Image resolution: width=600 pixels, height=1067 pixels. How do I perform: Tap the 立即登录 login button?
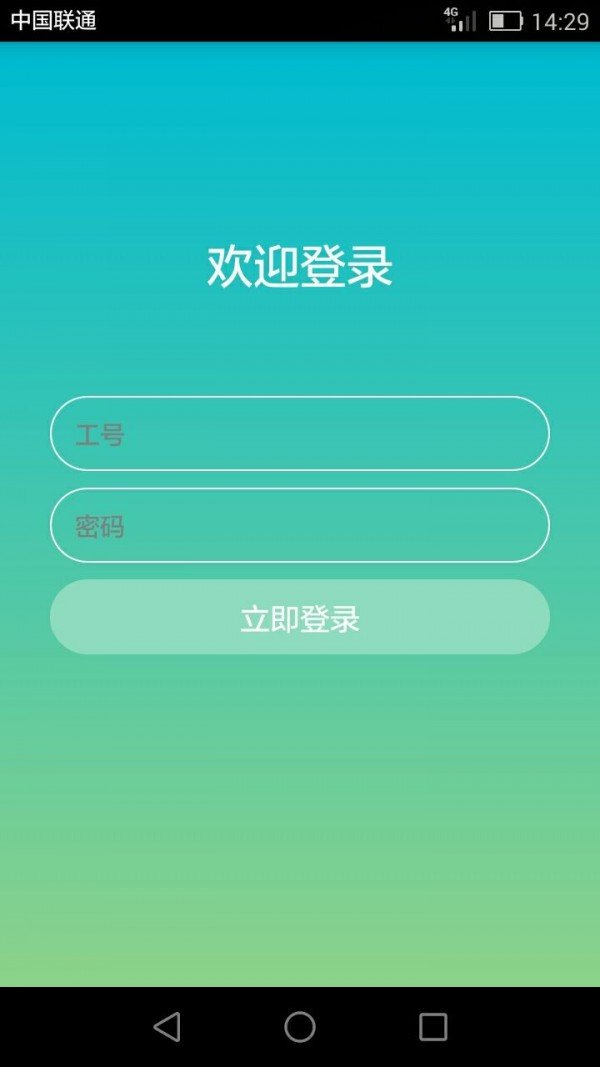(300, 617)
